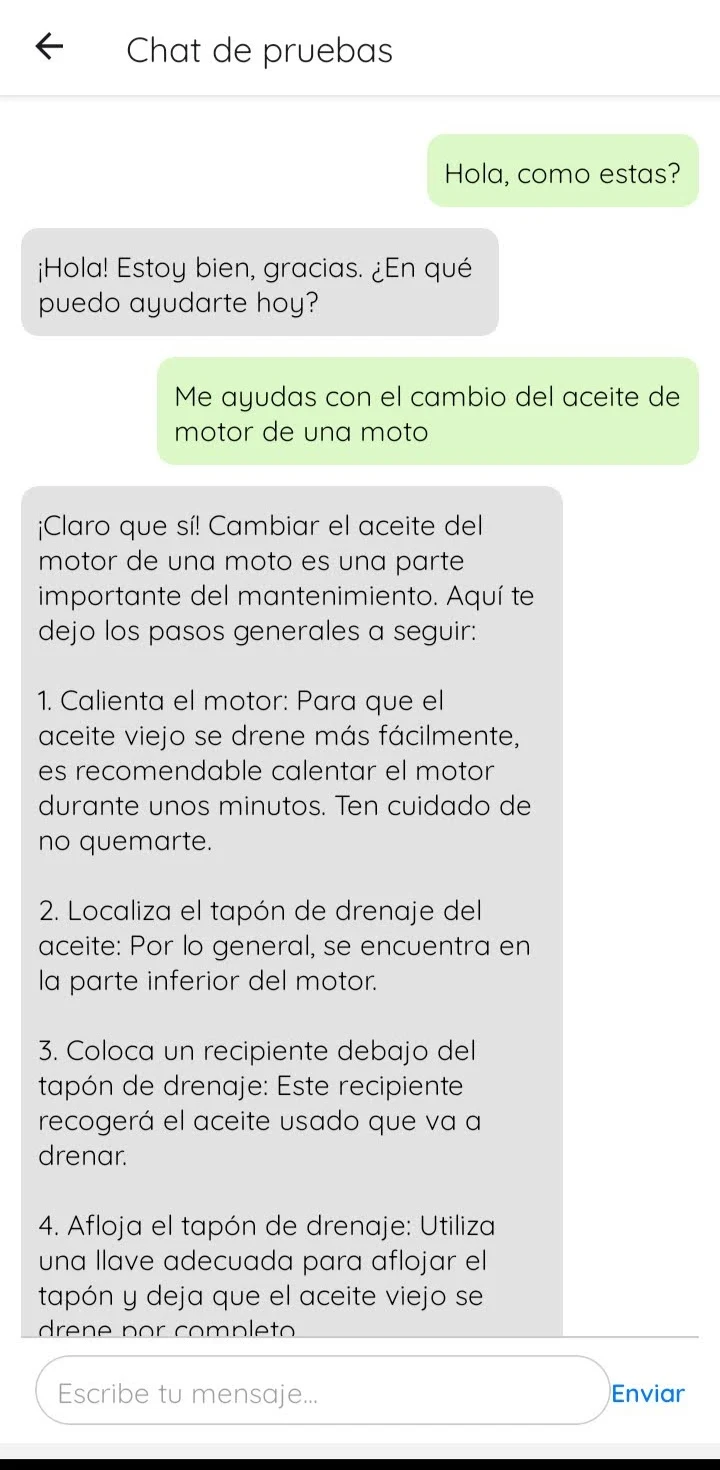Tap the Enviar button

point(648,1393)
